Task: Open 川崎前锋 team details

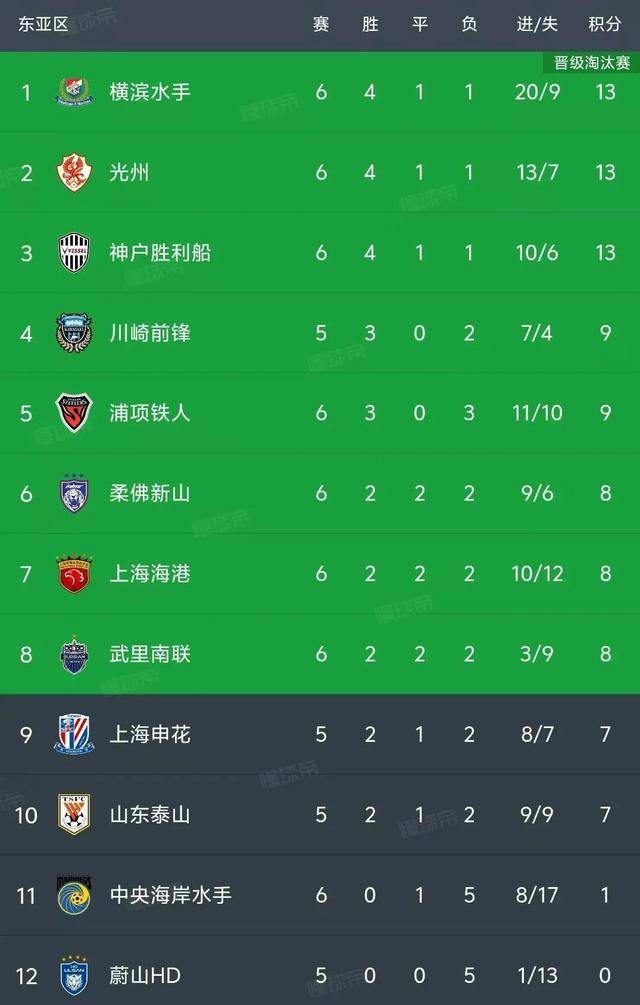Action: (150, 332)
